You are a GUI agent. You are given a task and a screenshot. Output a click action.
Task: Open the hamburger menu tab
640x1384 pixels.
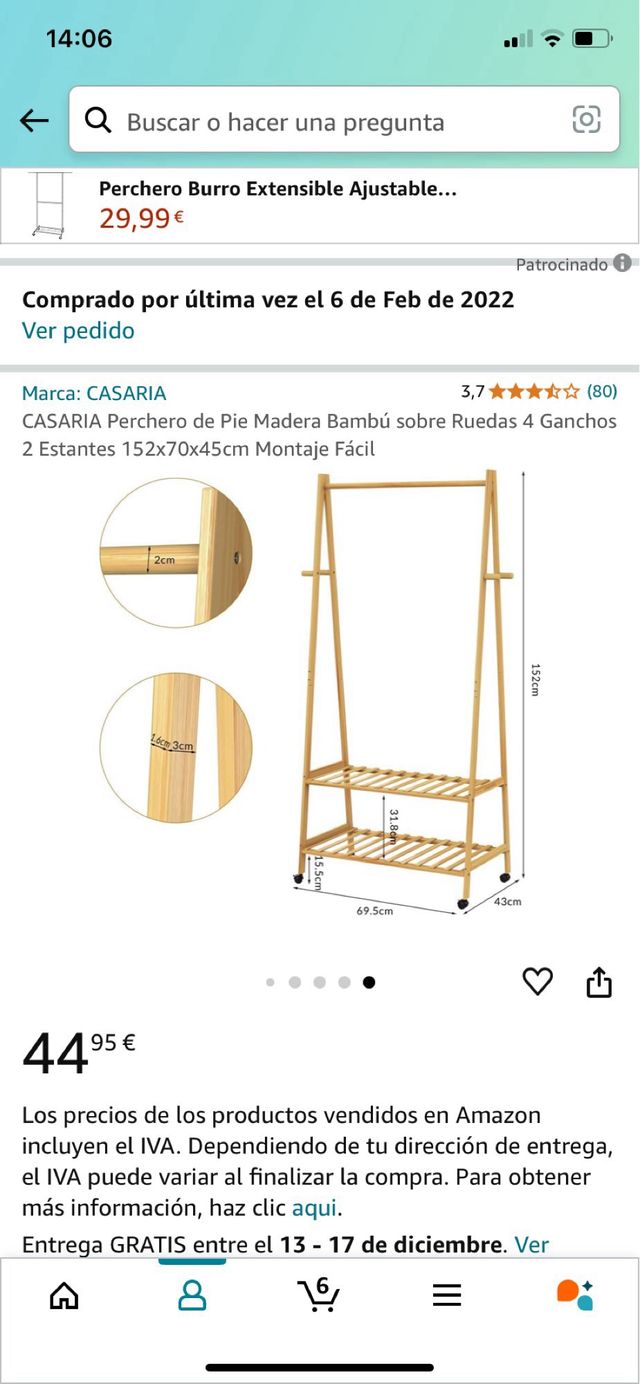pyautogui.click(x=447, y=1296)
